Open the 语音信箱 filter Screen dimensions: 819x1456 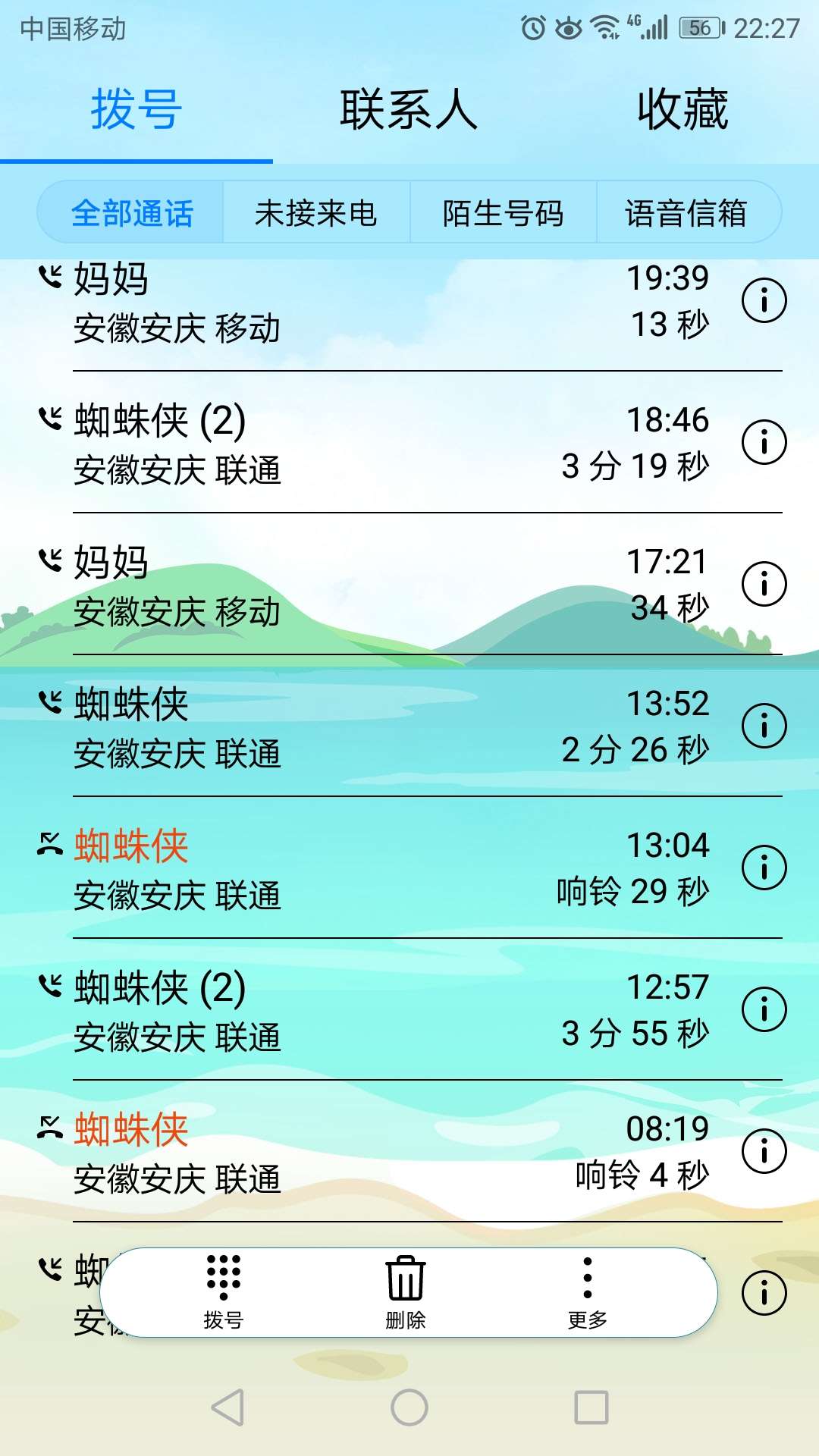pos(689,214)
